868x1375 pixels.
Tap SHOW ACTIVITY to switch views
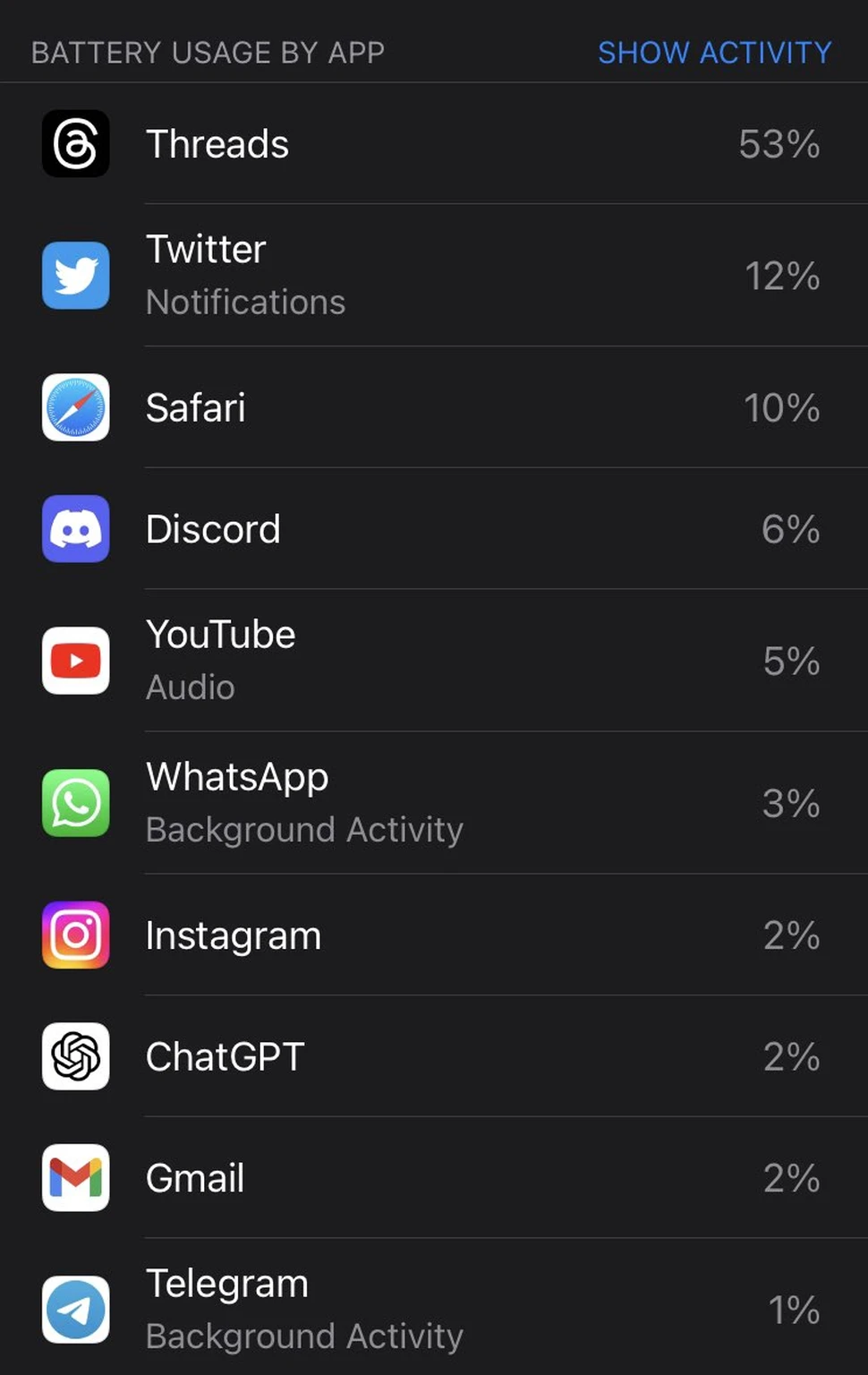coord(714,53)
